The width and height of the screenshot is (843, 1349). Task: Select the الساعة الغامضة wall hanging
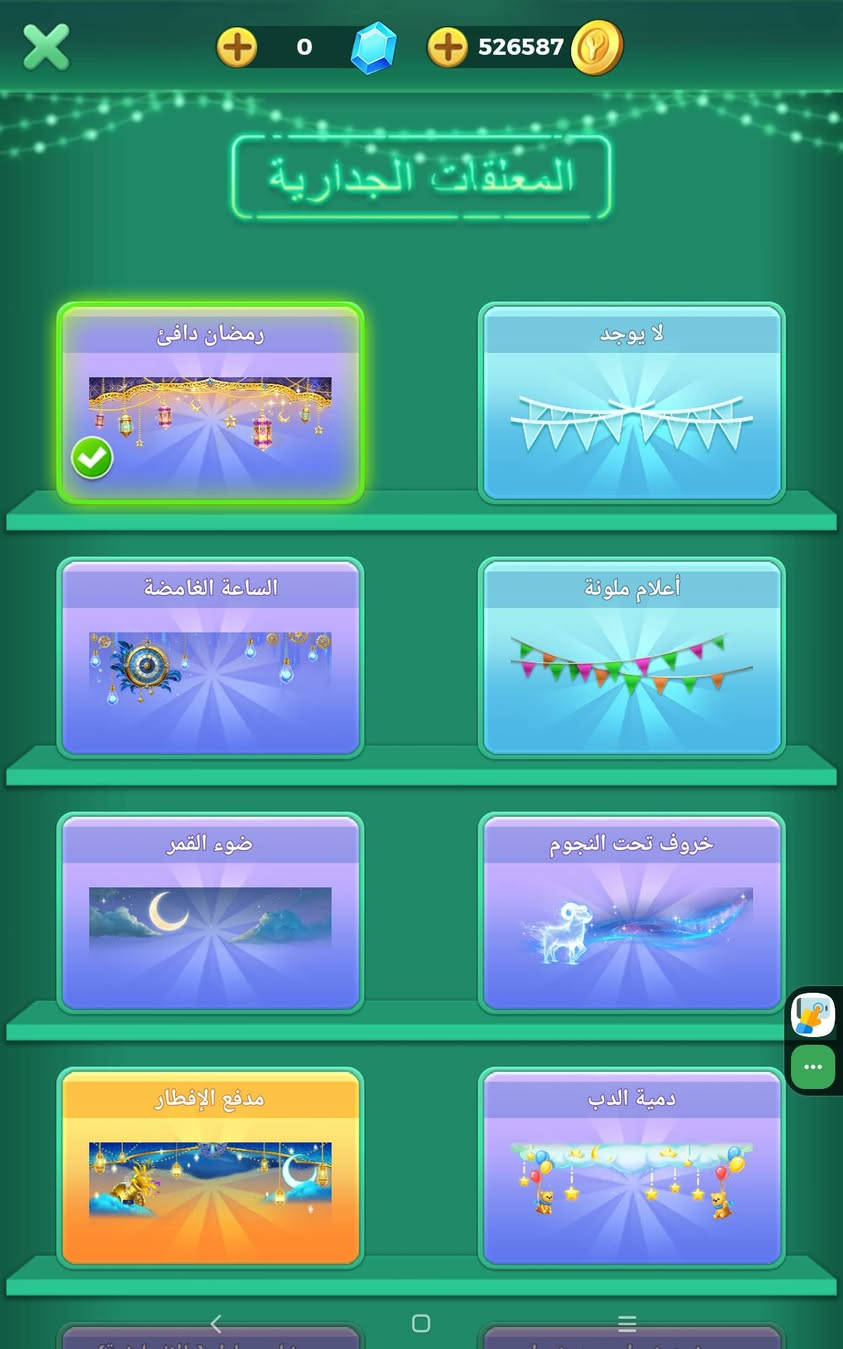(210, 658)
